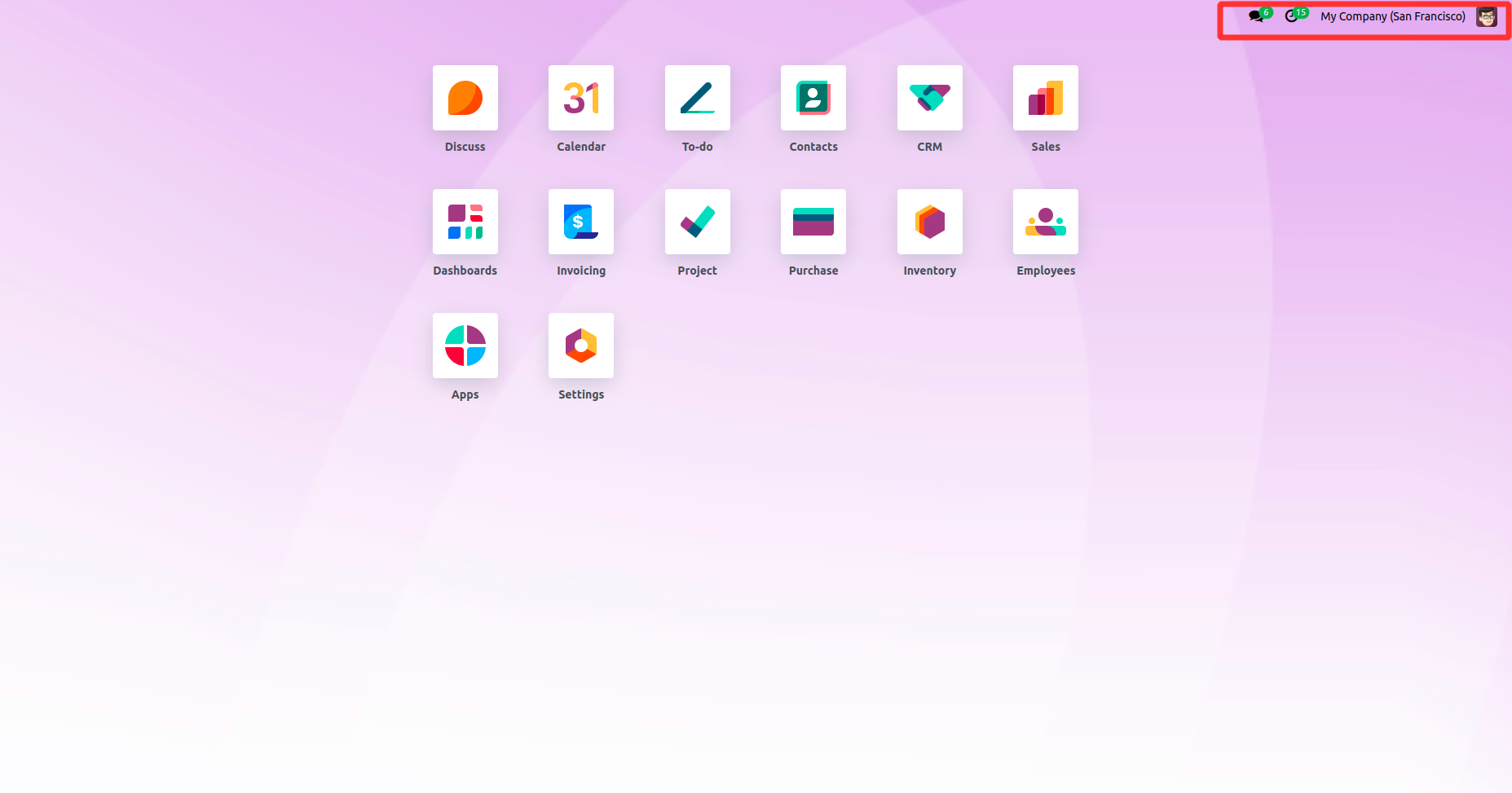Launch the Calendar app
This screenshot has height=793, width=1512.
[x=580, y=99]
